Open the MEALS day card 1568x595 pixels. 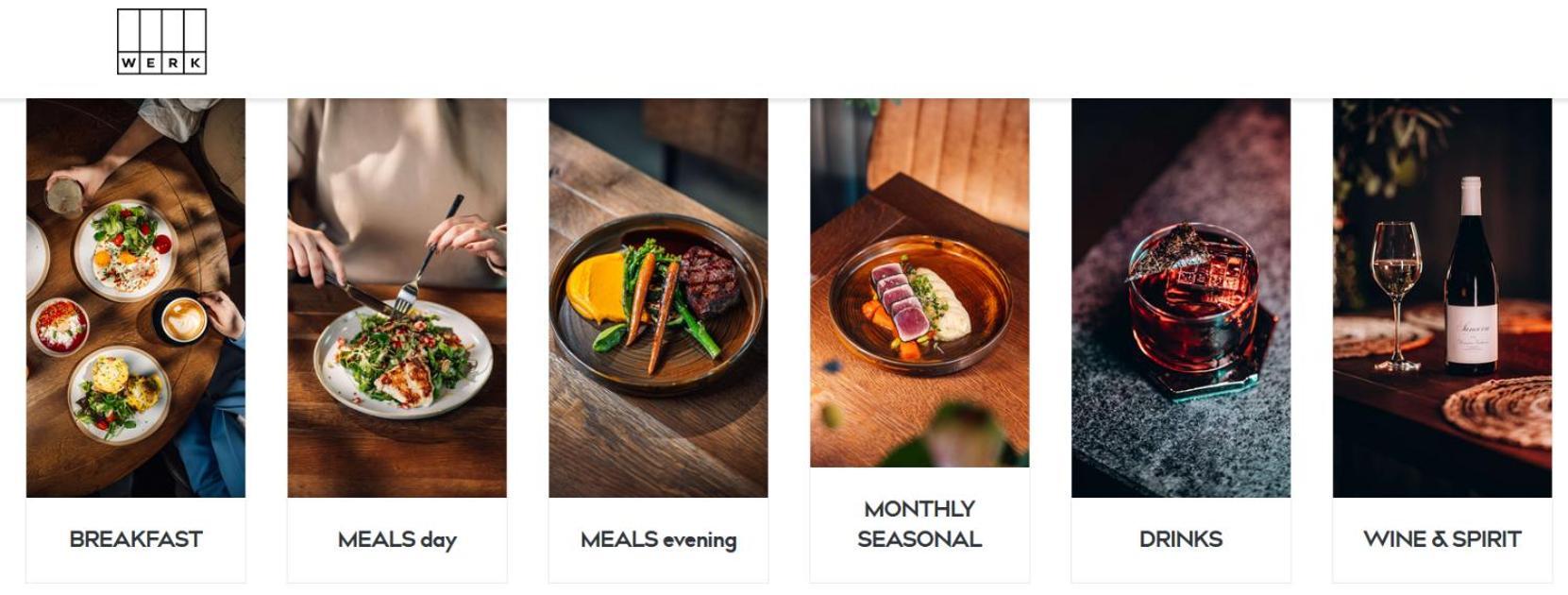tap(396, 538)
